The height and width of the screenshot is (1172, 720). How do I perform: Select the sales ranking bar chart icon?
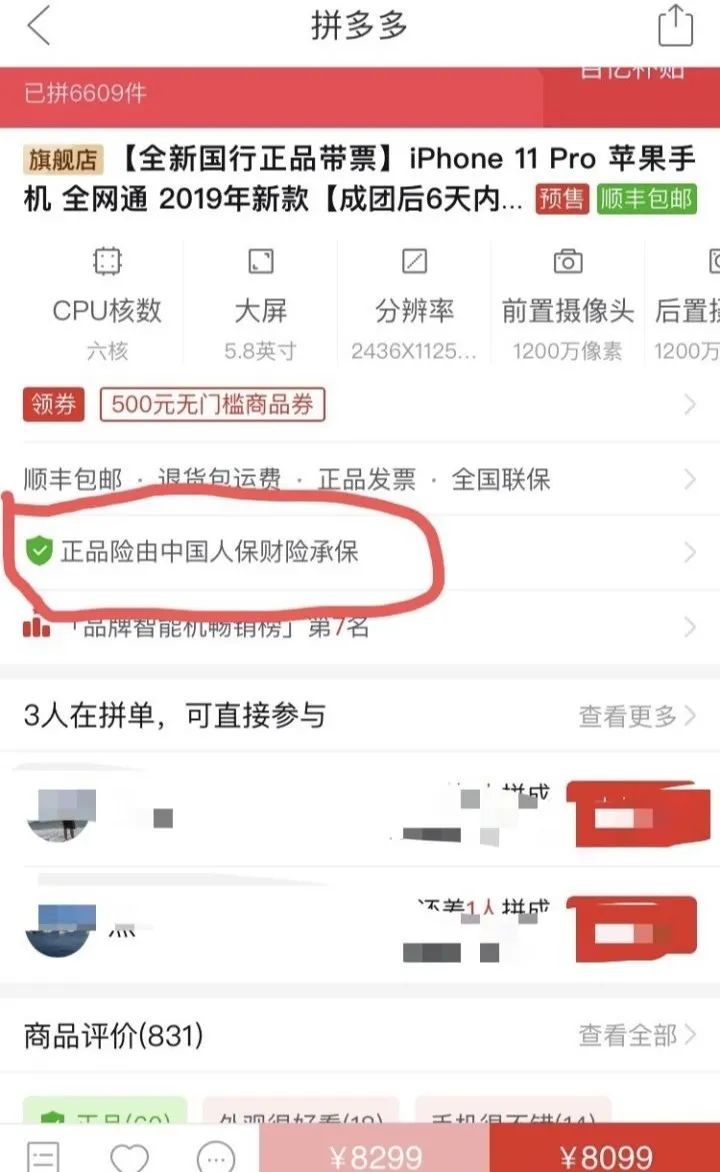click(x=37, y=627)
